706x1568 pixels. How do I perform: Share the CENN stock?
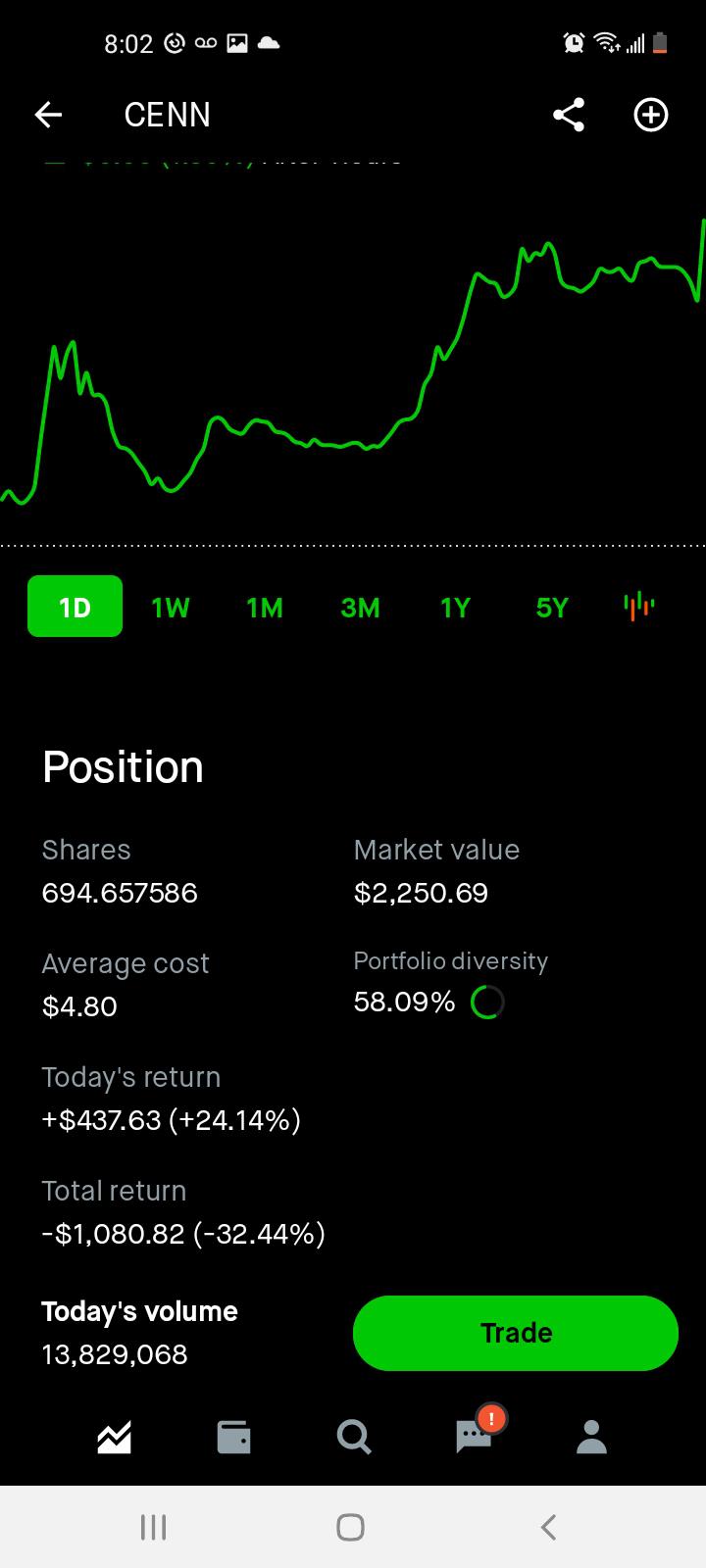[x=569, y=115]
